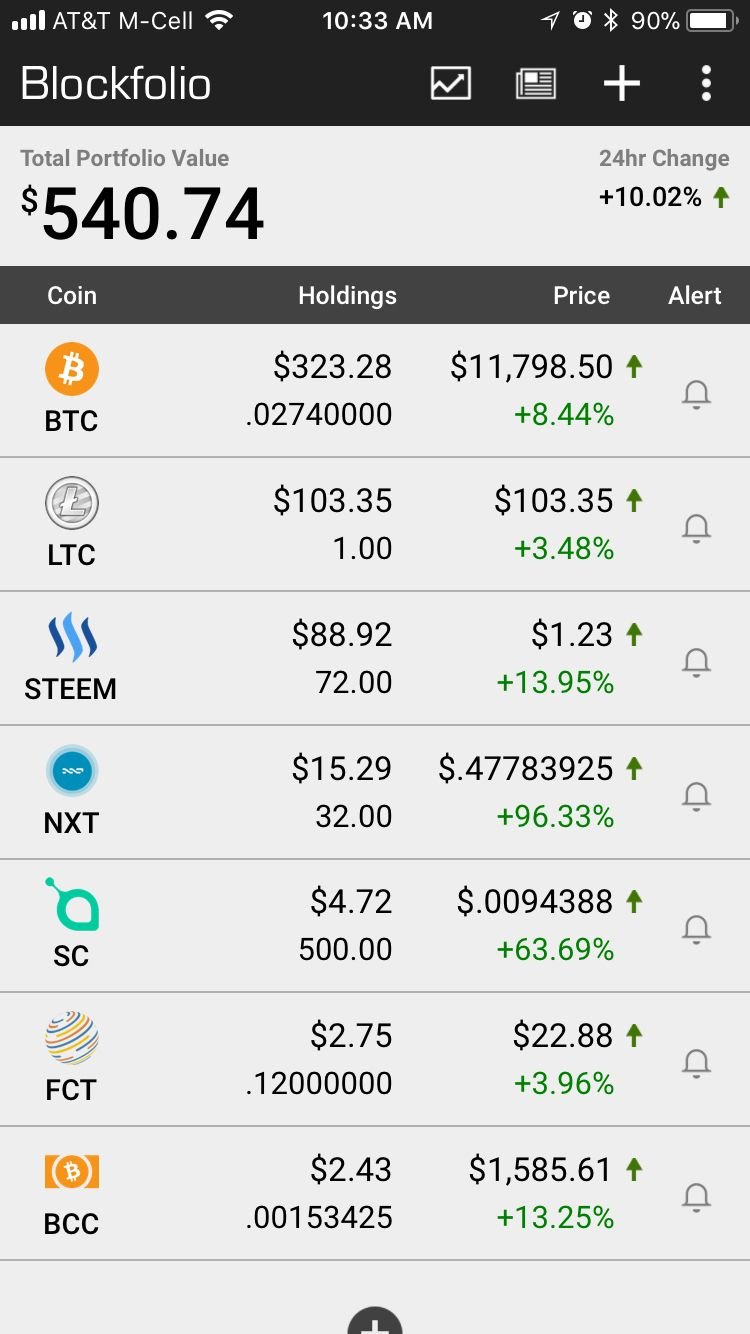Viewport: 750px width, 1334px height.
Task: Open the three-dot overflow menu
Action: click(706, 83)
